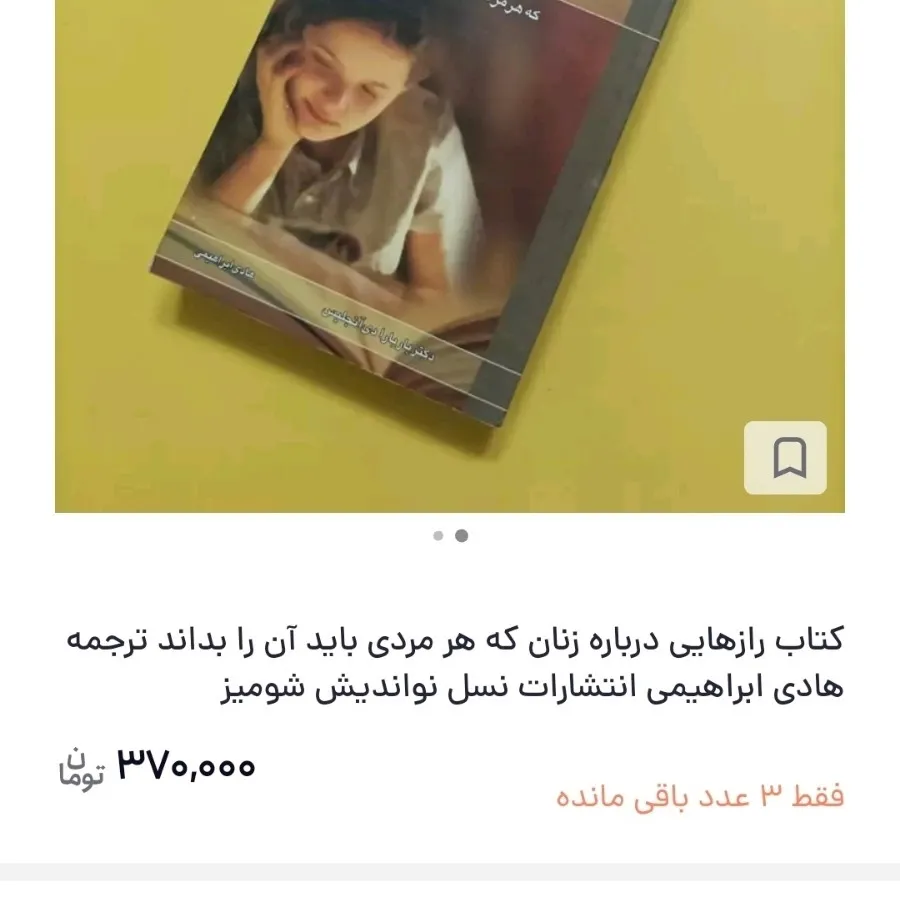Jump to the first image via page dots

(438, 536)
